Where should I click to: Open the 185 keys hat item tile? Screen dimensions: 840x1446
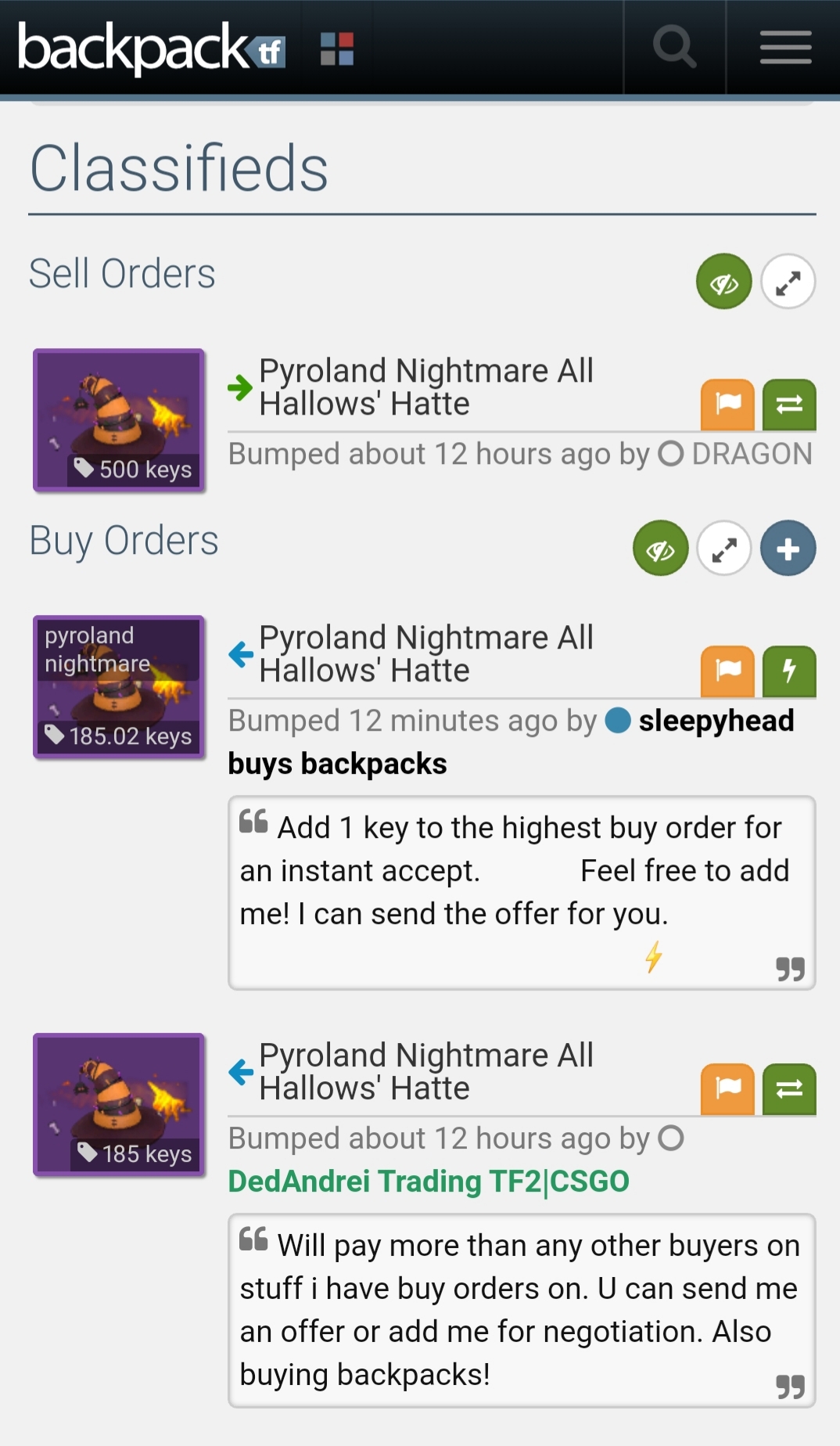click(x=119, y=1104)
